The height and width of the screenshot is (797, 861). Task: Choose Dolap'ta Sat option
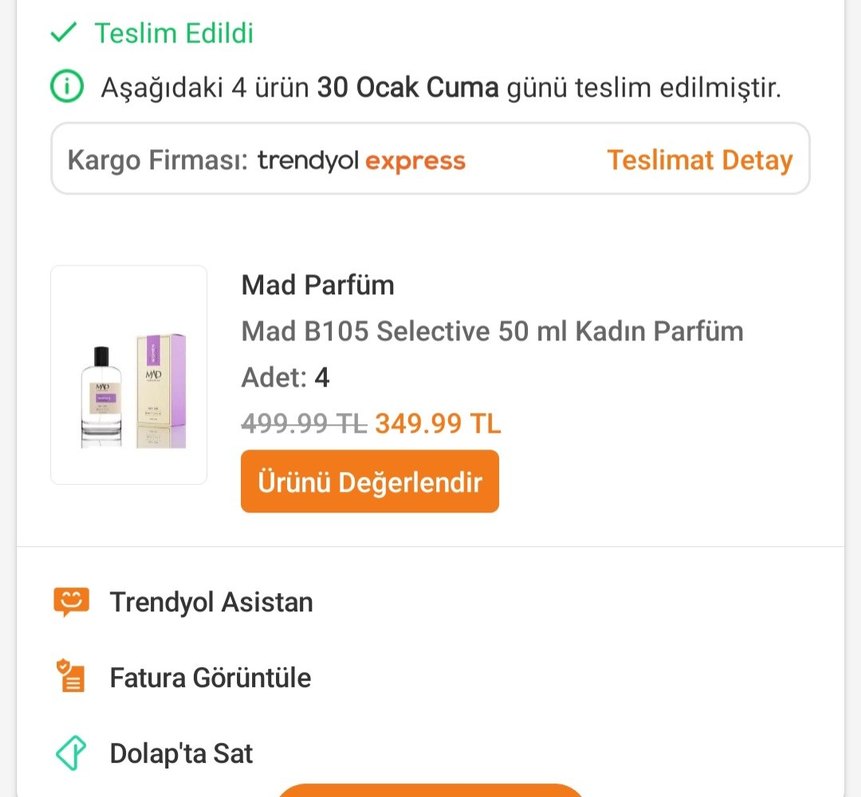click(180, 753)
